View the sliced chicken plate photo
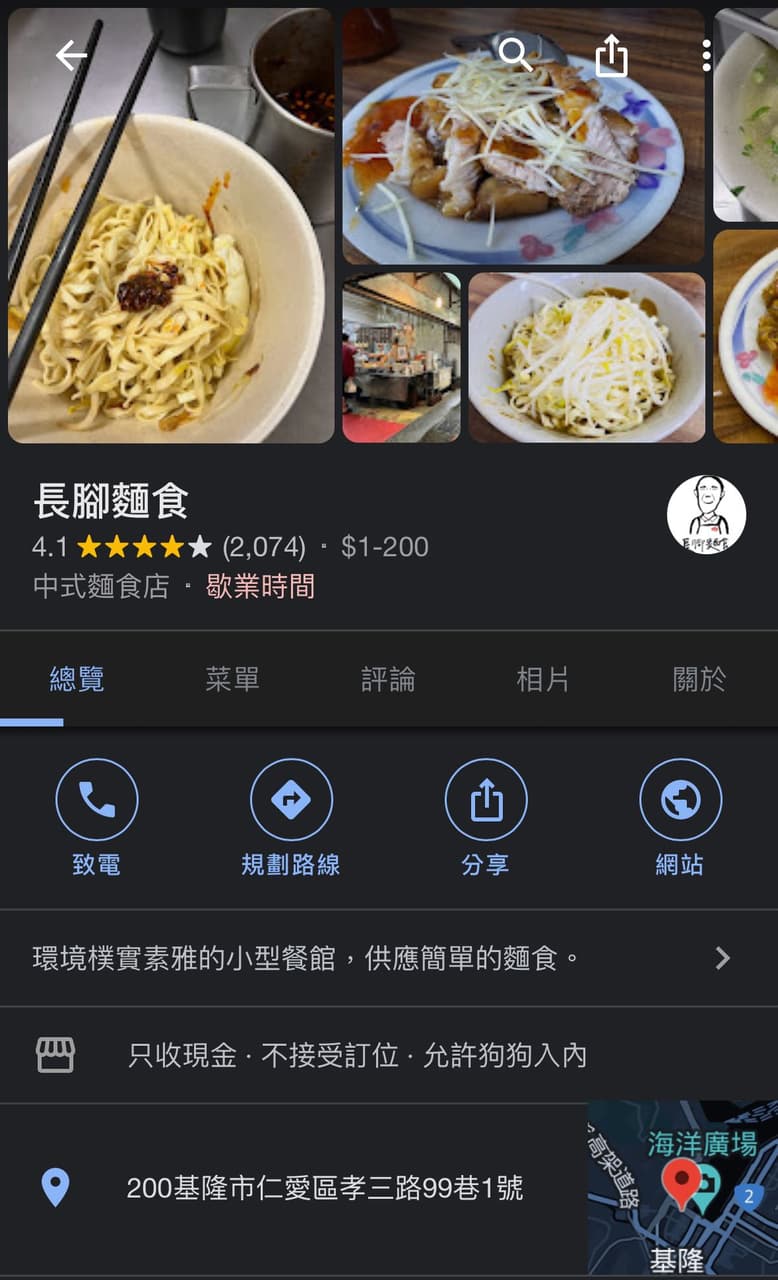This screenshot has width=778, height=1280. click(x=524, y=136)
